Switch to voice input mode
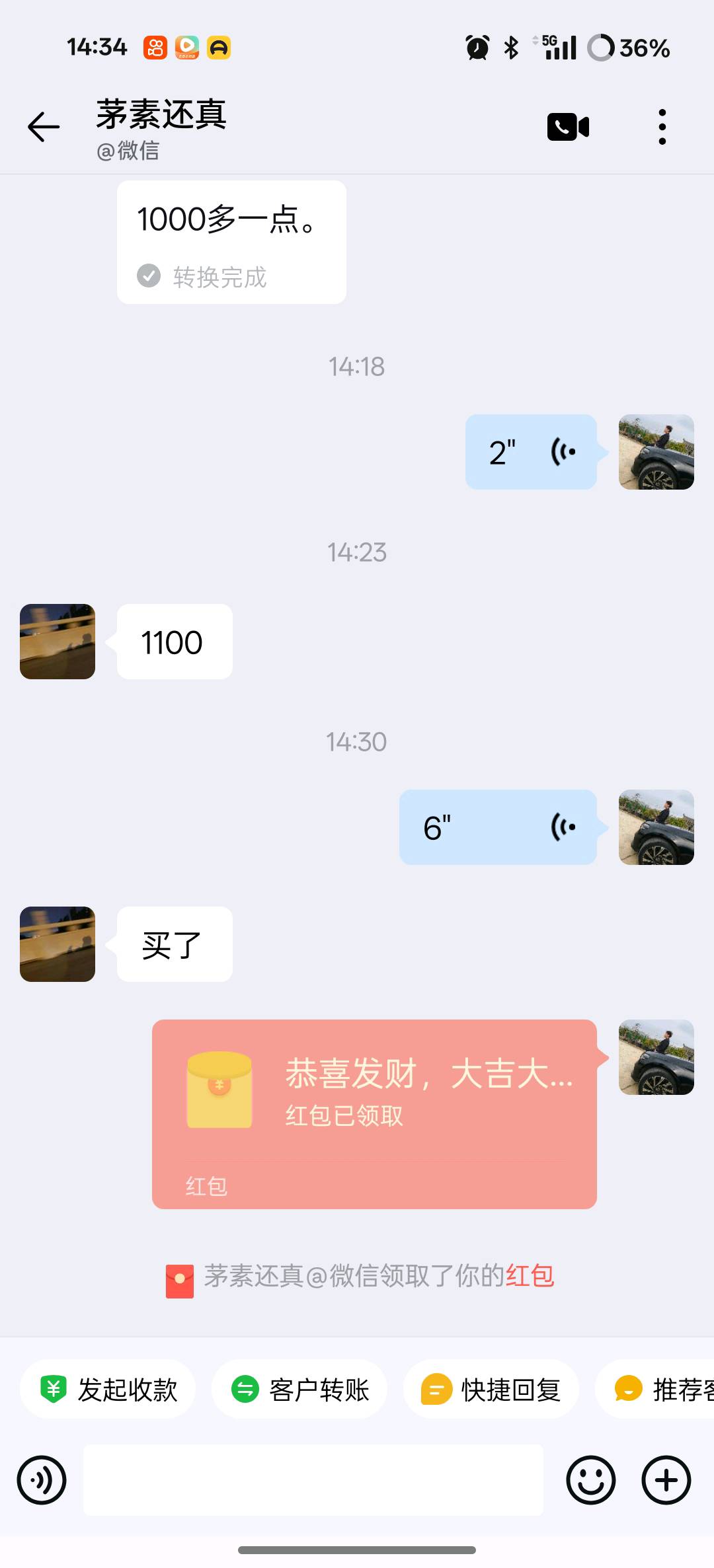The width and height of the screenshot is (714, 1568). pyautogui.click(x=41, y=1480)
